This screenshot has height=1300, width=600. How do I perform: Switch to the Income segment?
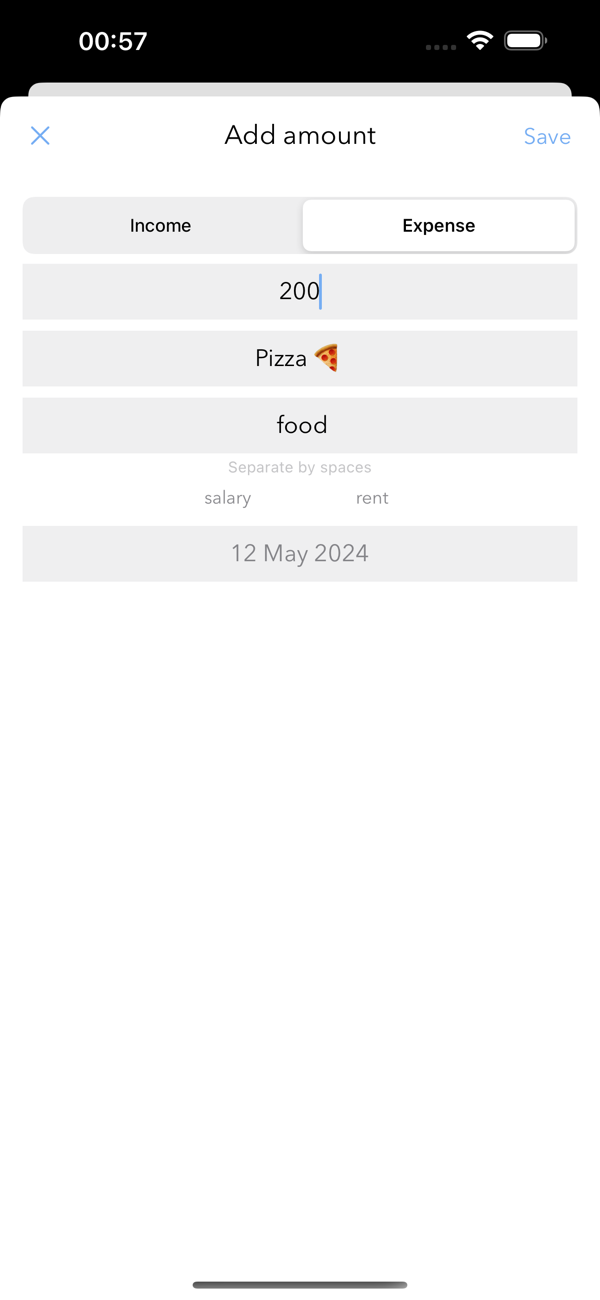[161, 226]
